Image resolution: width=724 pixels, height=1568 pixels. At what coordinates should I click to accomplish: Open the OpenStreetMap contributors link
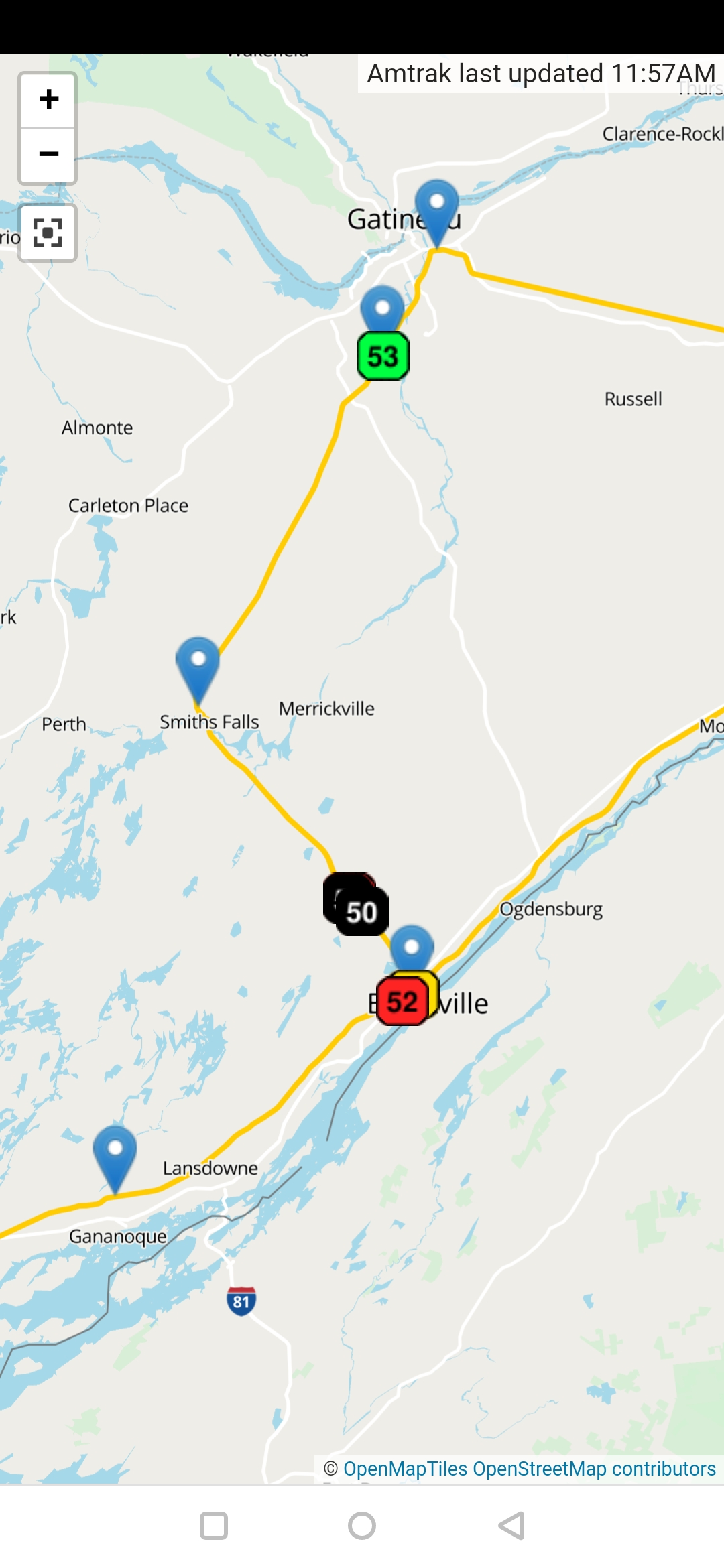(x=594, y=1469)
